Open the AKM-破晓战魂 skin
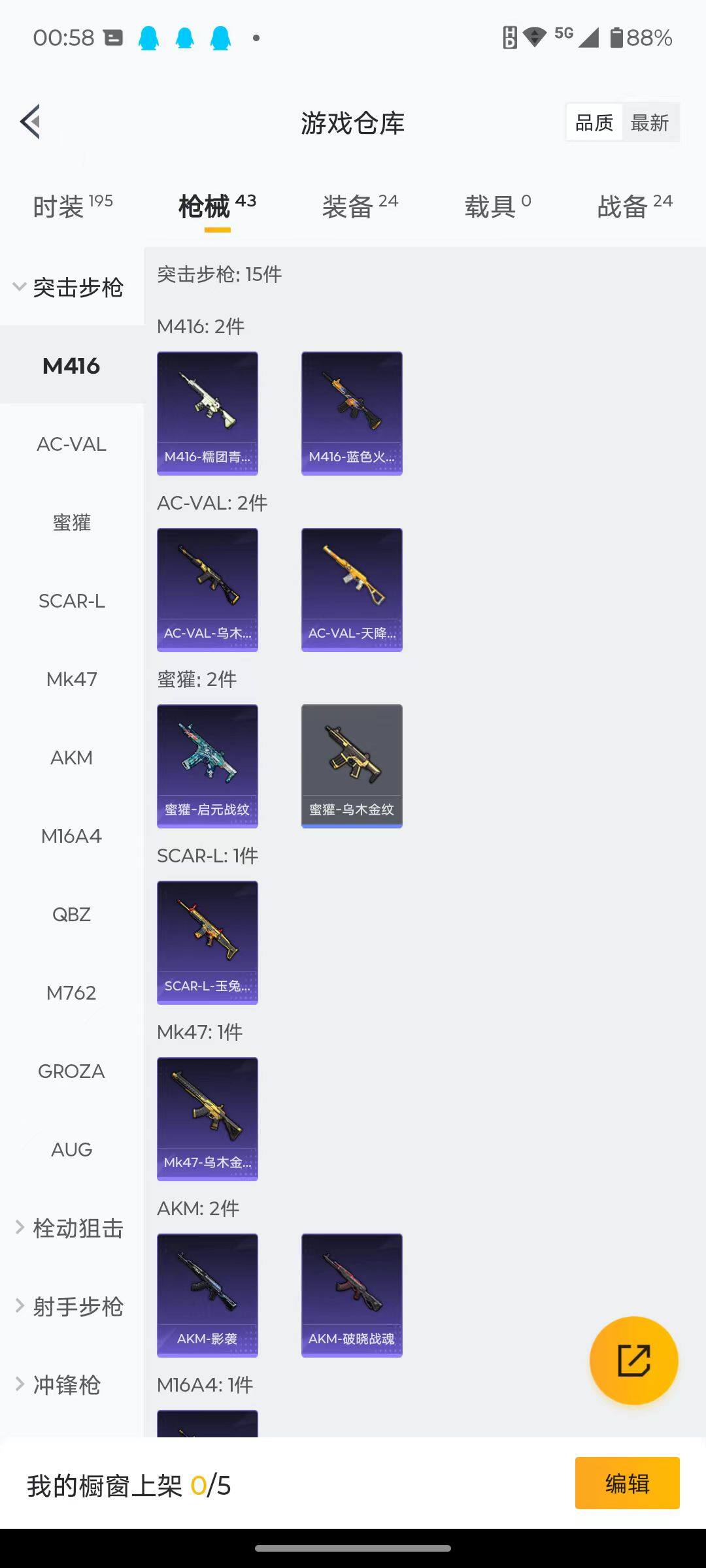 [x=352, y=1295]
